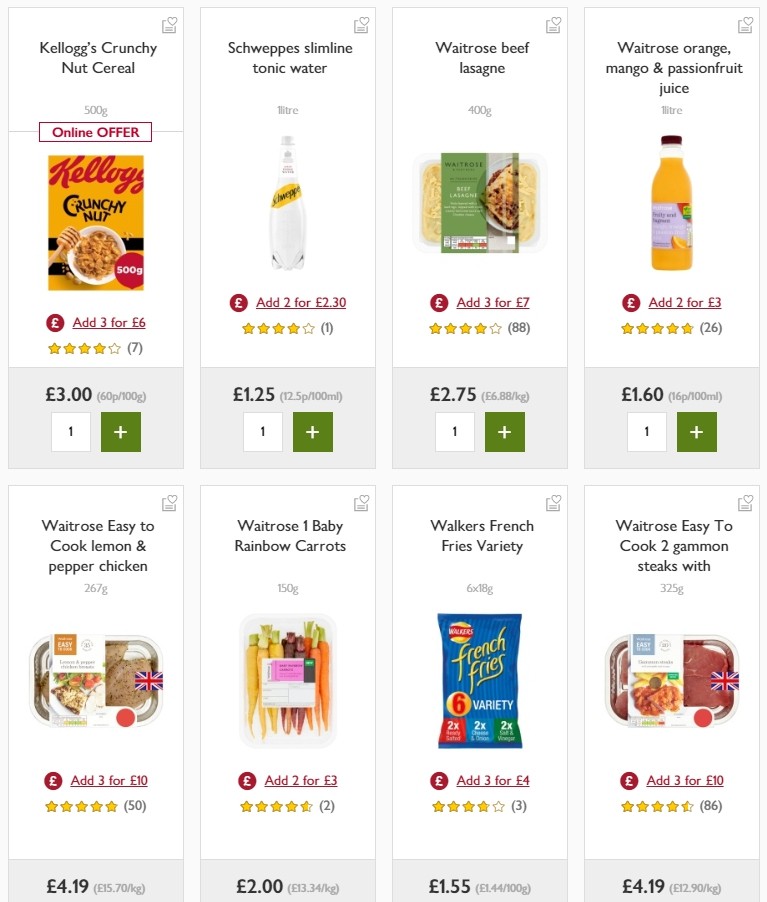View the Online OFFER label on the cereal
Image resolution: width=767 pixels, height=902 pixels.
pyautogui.click(x=95, y=131)
